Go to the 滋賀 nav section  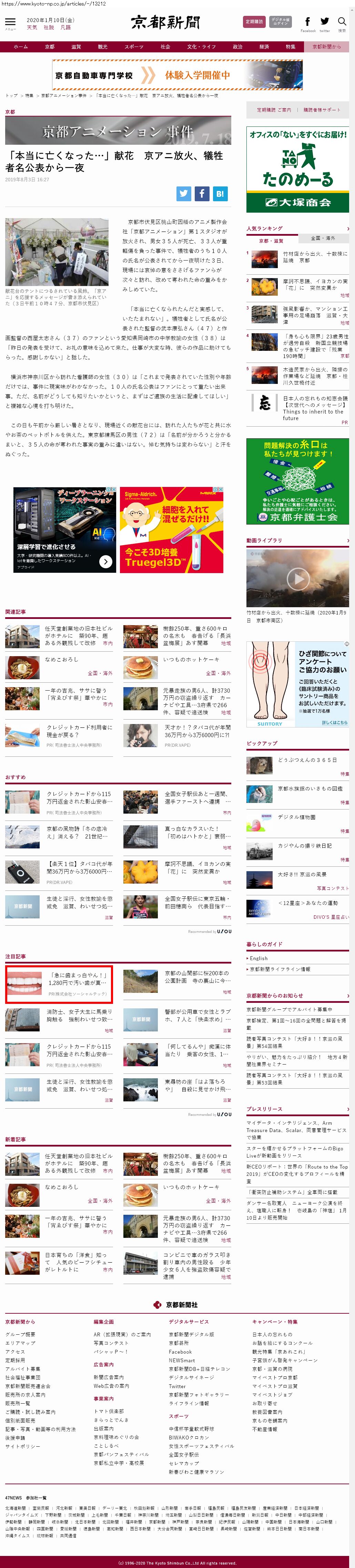click(x=76, y=46)
